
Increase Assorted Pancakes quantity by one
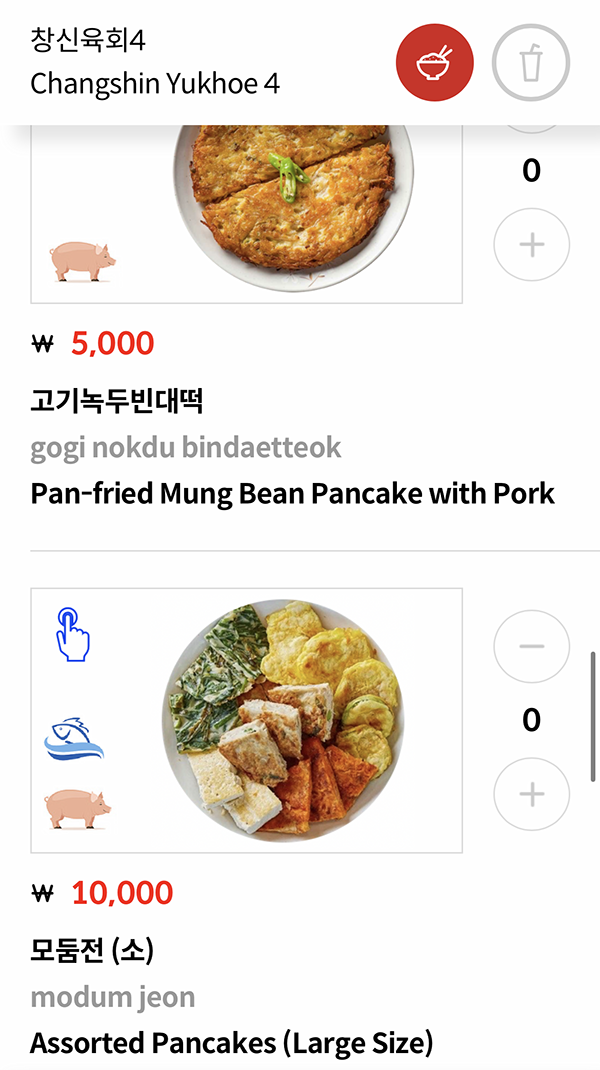[x=531, y=795]
